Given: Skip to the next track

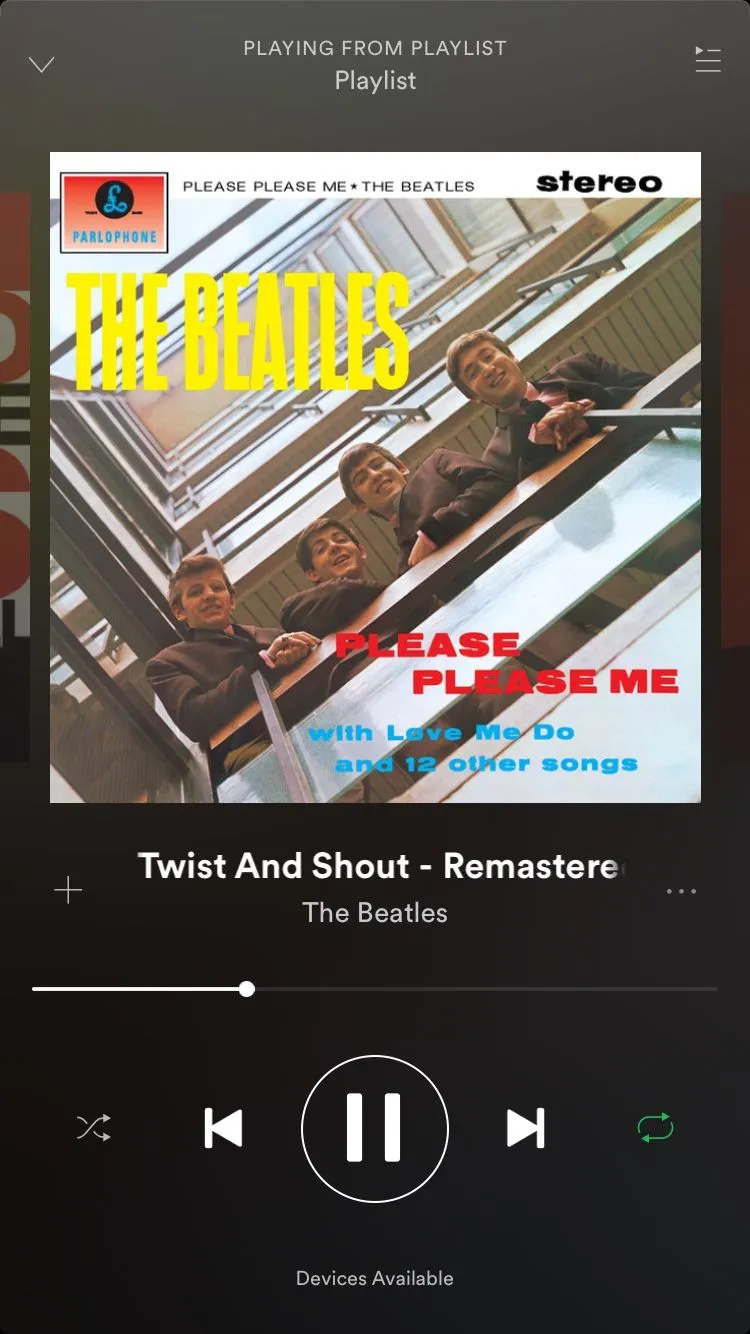Looking at the screenshot, I should [x=526, y=1128].
